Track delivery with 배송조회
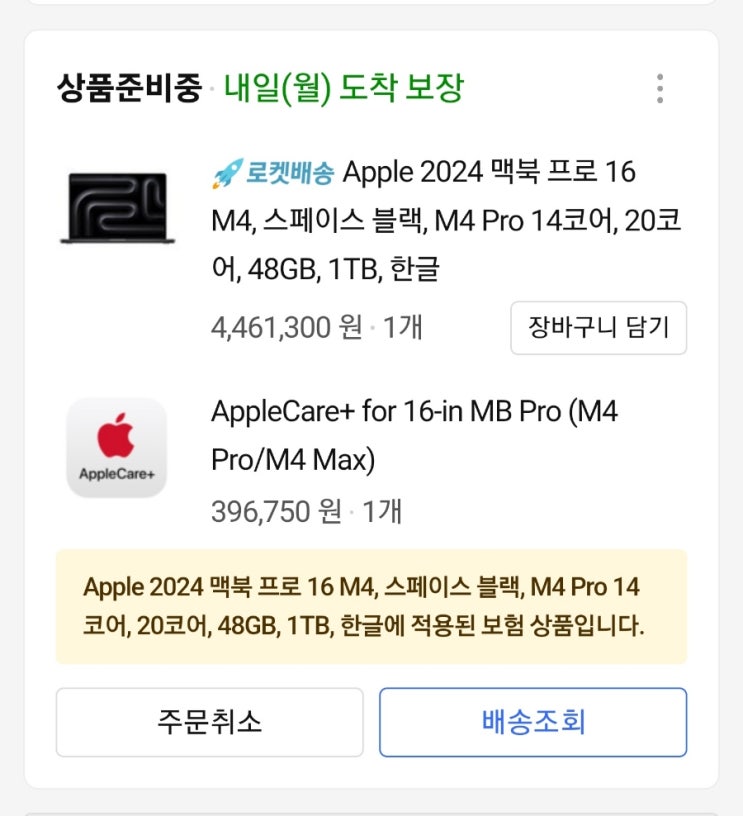 pyautogui.click(x=533, y=722)
